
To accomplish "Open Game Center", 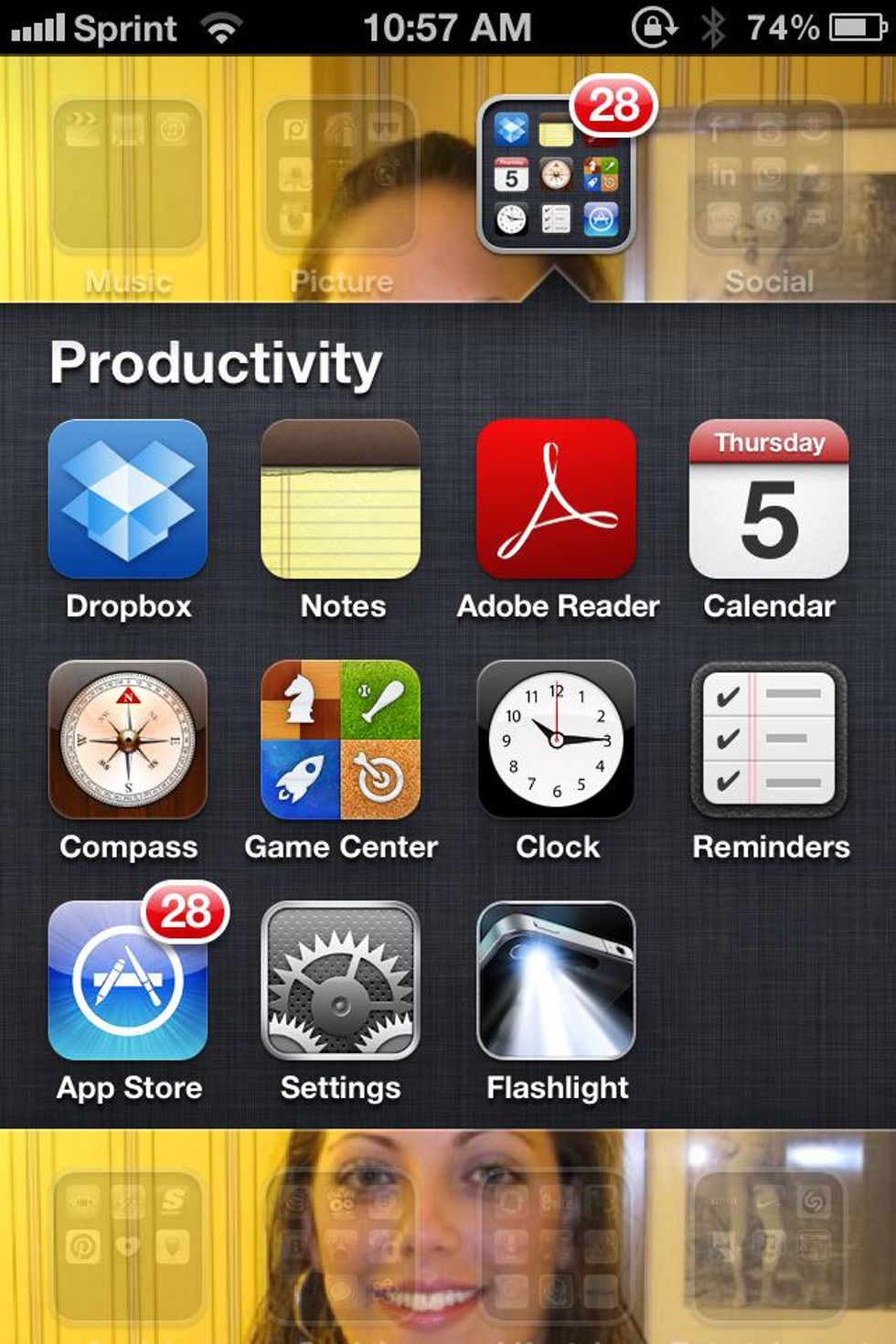I will 341,740.
